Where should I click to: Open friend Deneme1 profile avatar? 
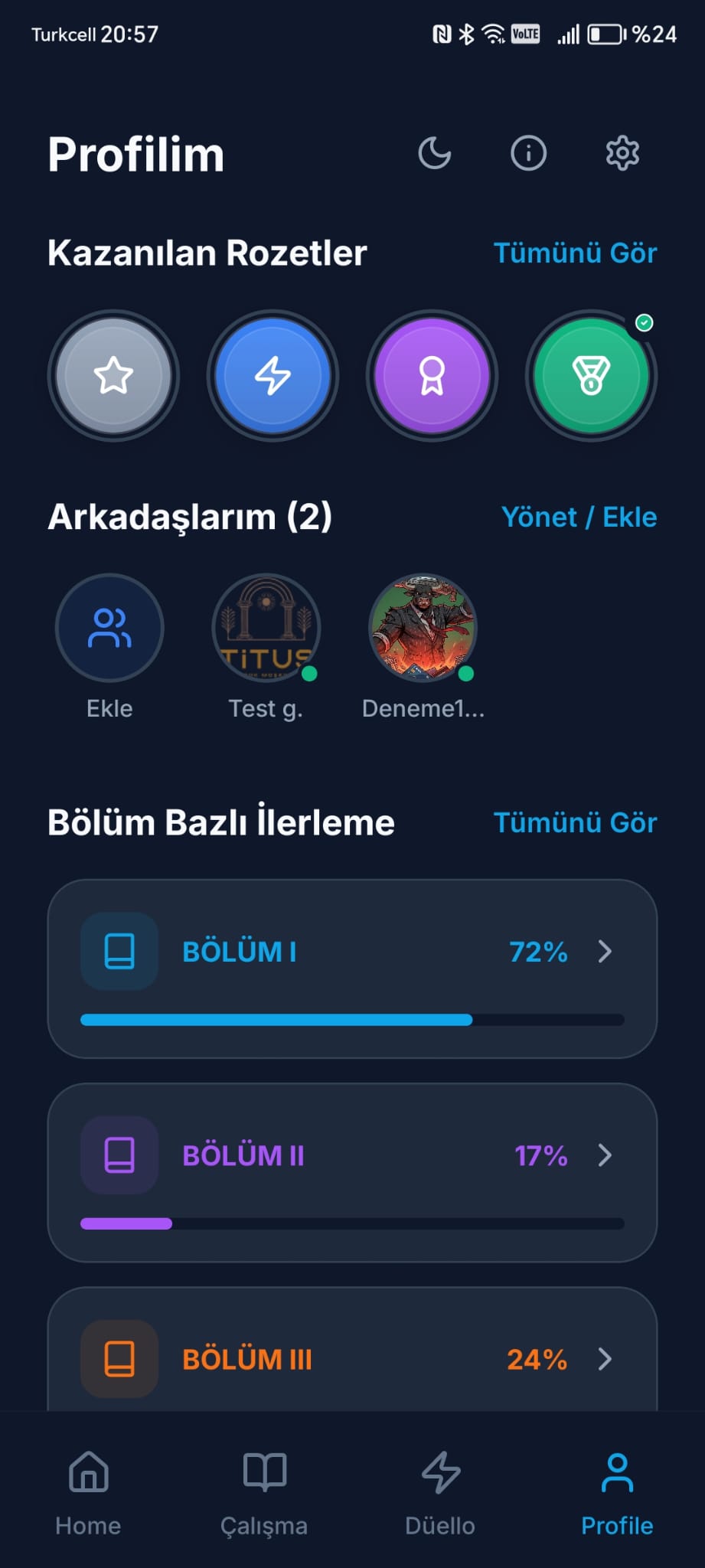[x=424, y=628]
